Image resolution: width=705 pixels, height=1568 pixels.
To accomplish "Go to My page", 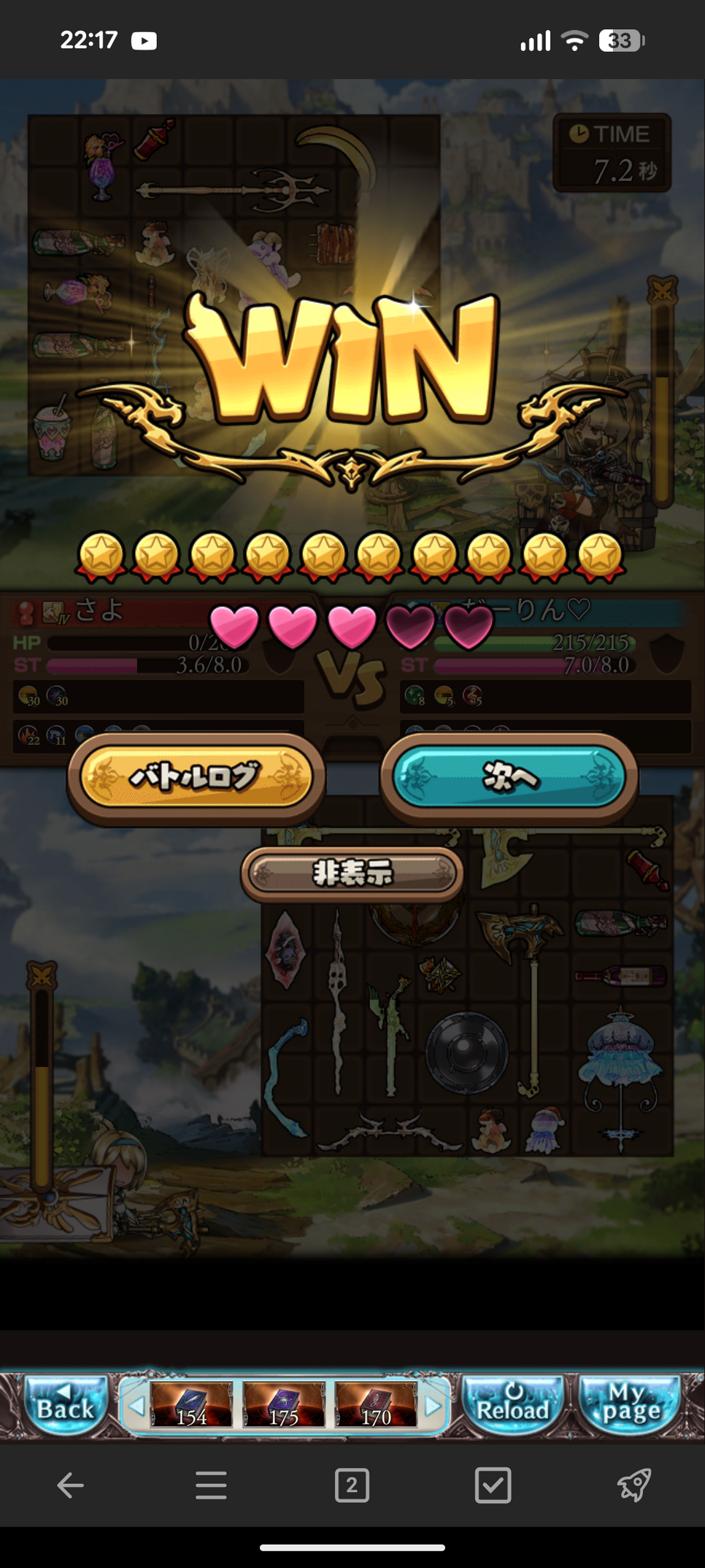I will pos(631,1404).
